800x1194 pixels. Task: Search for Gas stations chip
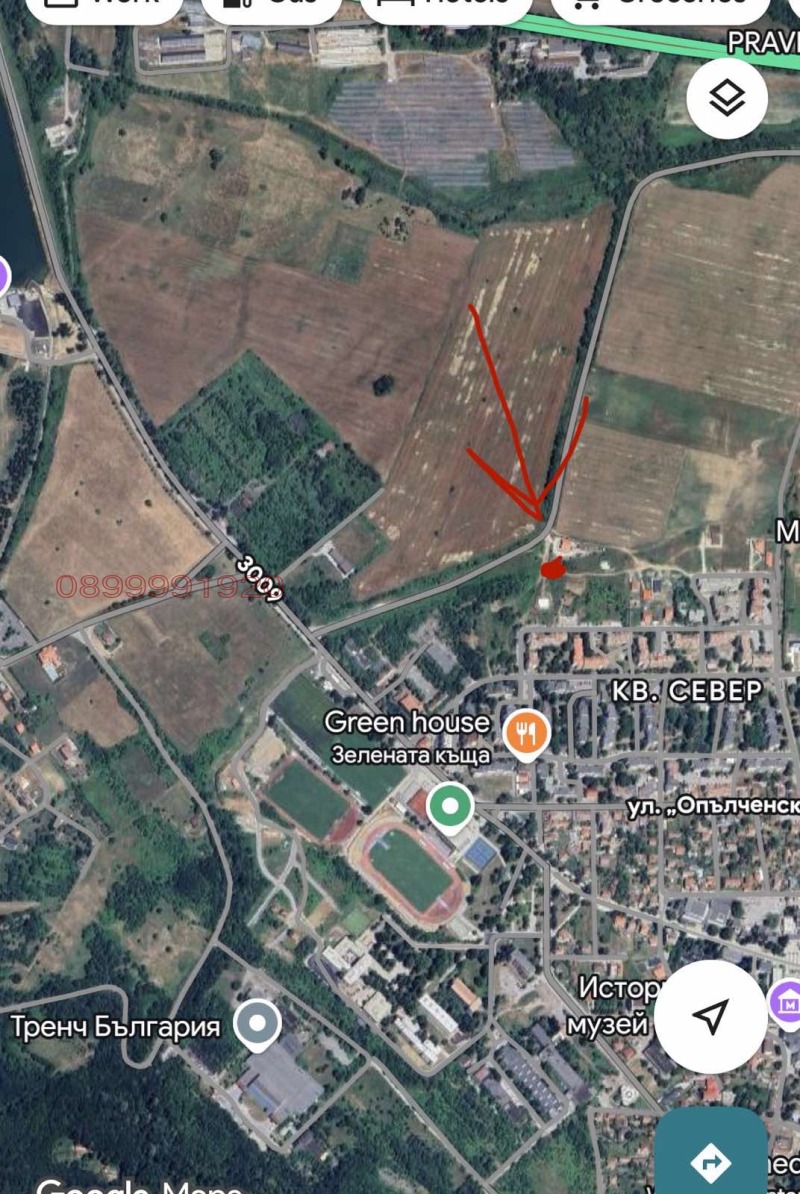pos(270,6)
